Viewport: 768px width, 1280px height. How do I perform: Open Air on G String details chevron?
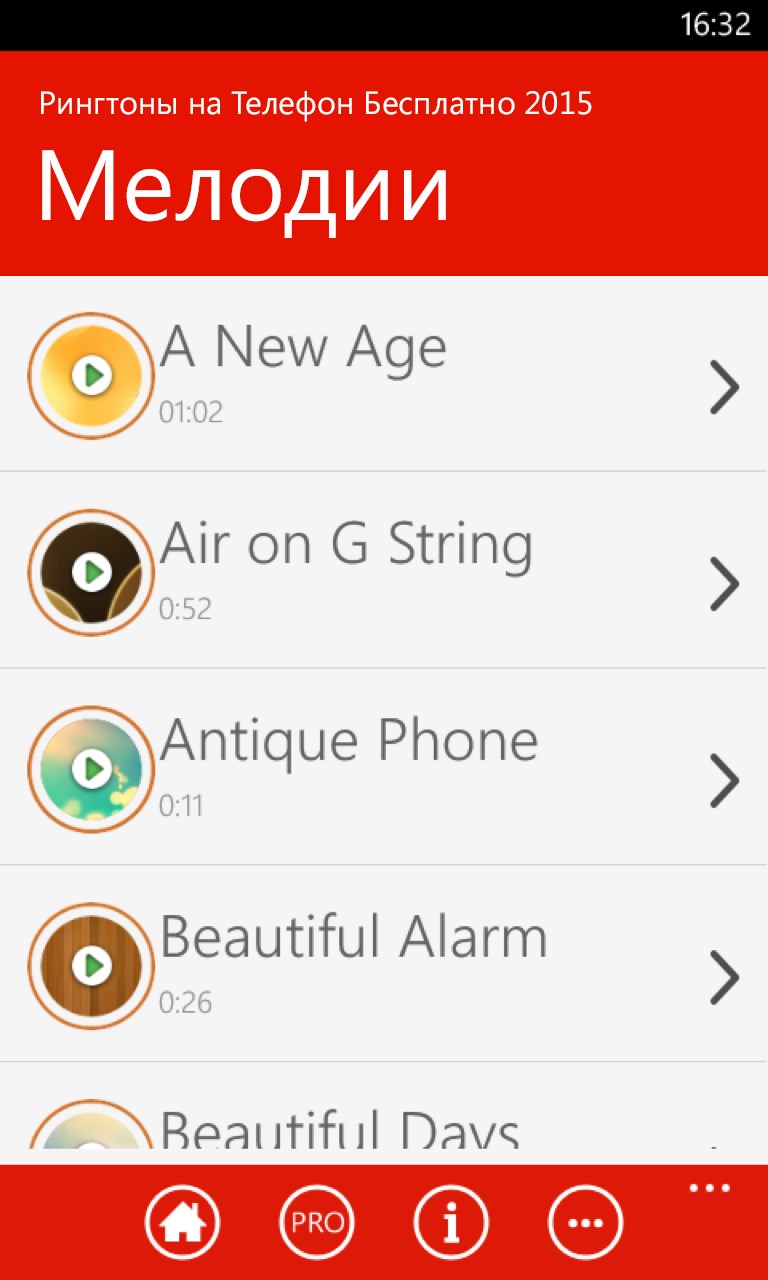click(x=724, y=584)
